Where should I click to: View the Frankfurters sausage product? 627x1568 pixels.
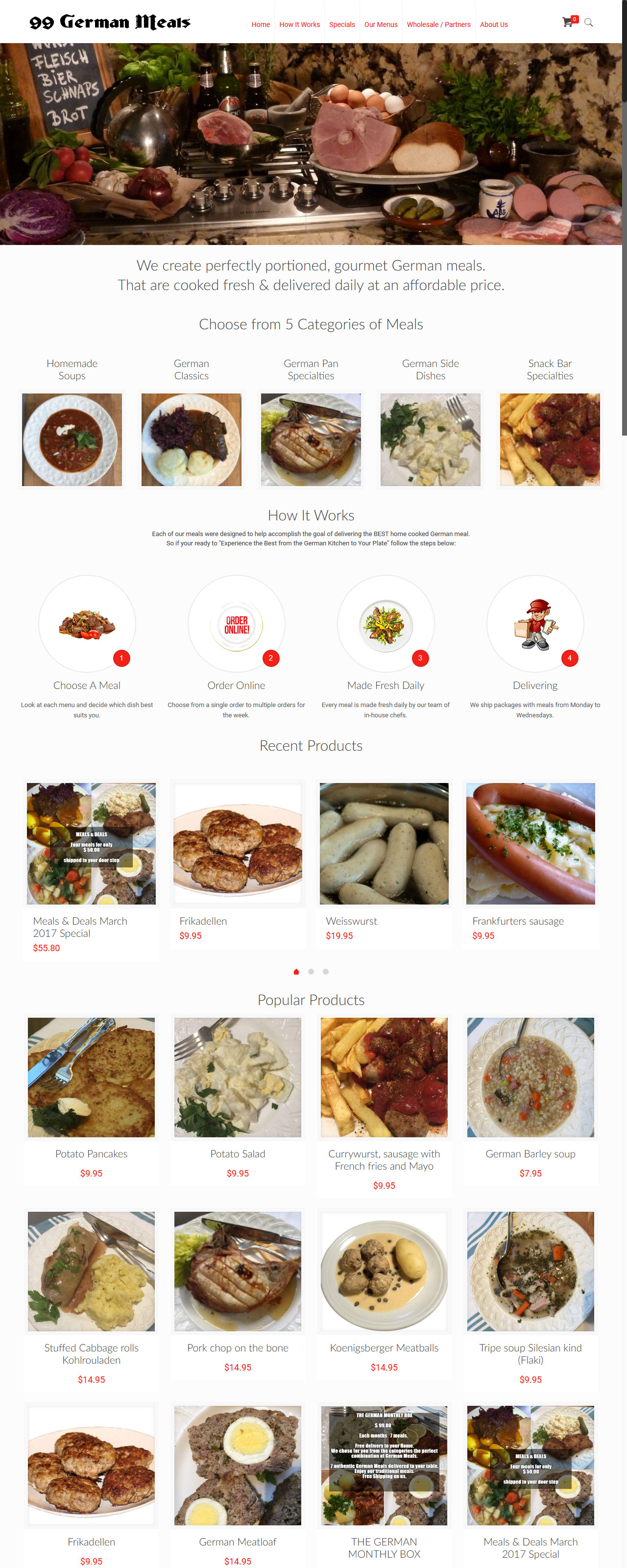530,843
